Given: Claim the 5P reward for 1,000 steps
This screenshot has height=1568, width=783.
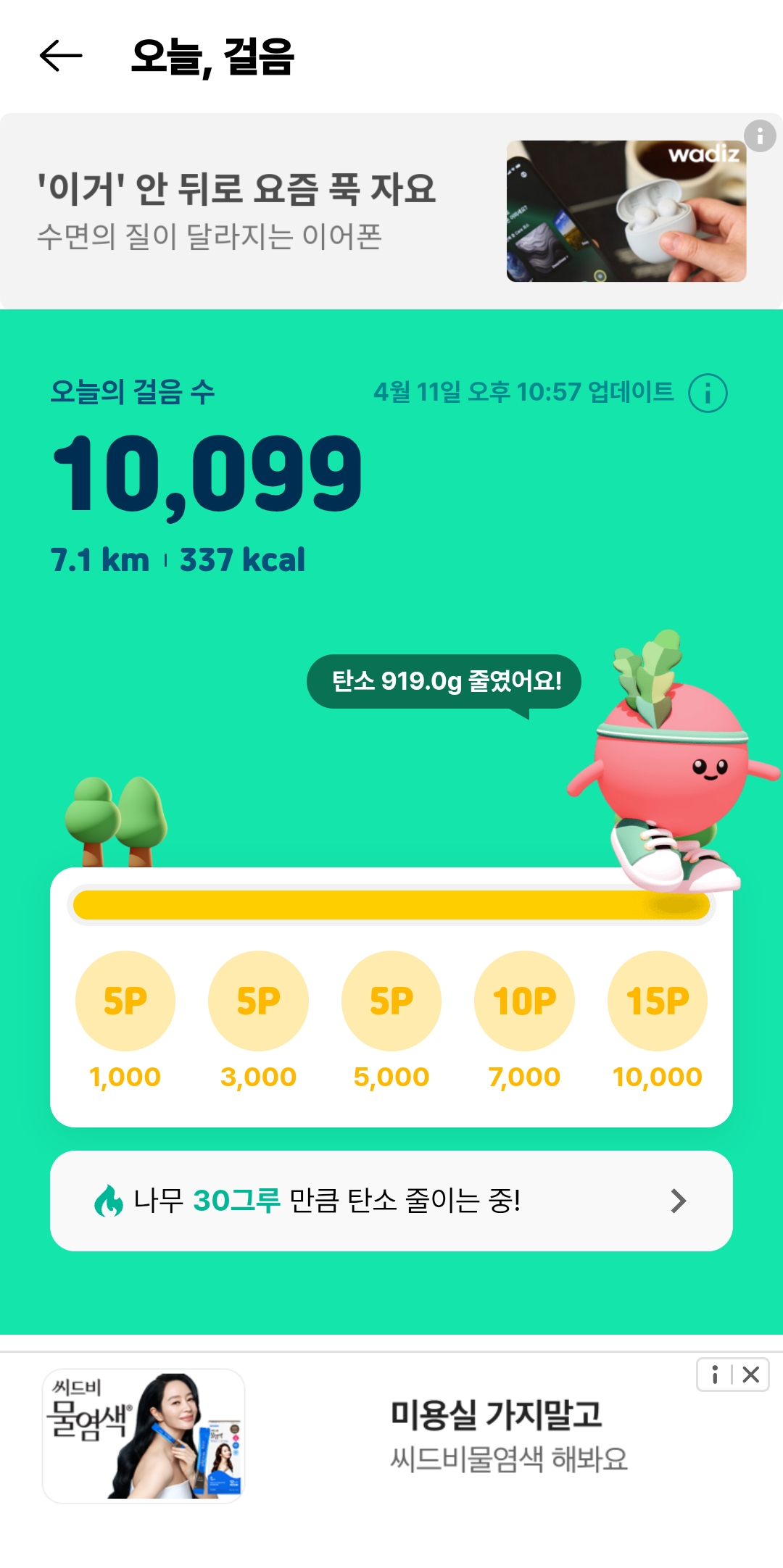Looking at the screenshot, I should pos(125,1001).
